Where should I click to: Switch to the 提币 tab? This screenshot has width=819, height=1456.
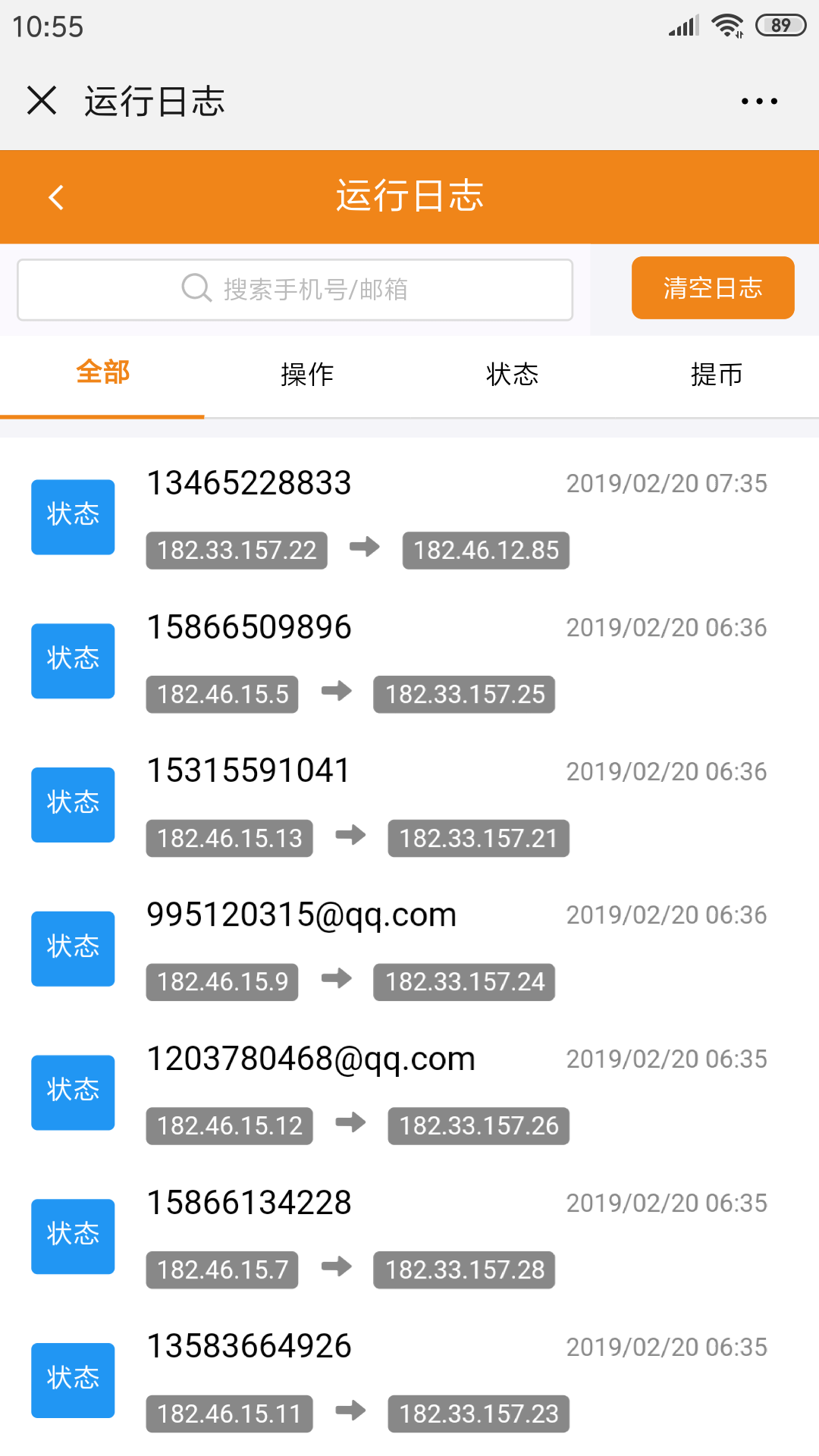(x=717, y=374)
